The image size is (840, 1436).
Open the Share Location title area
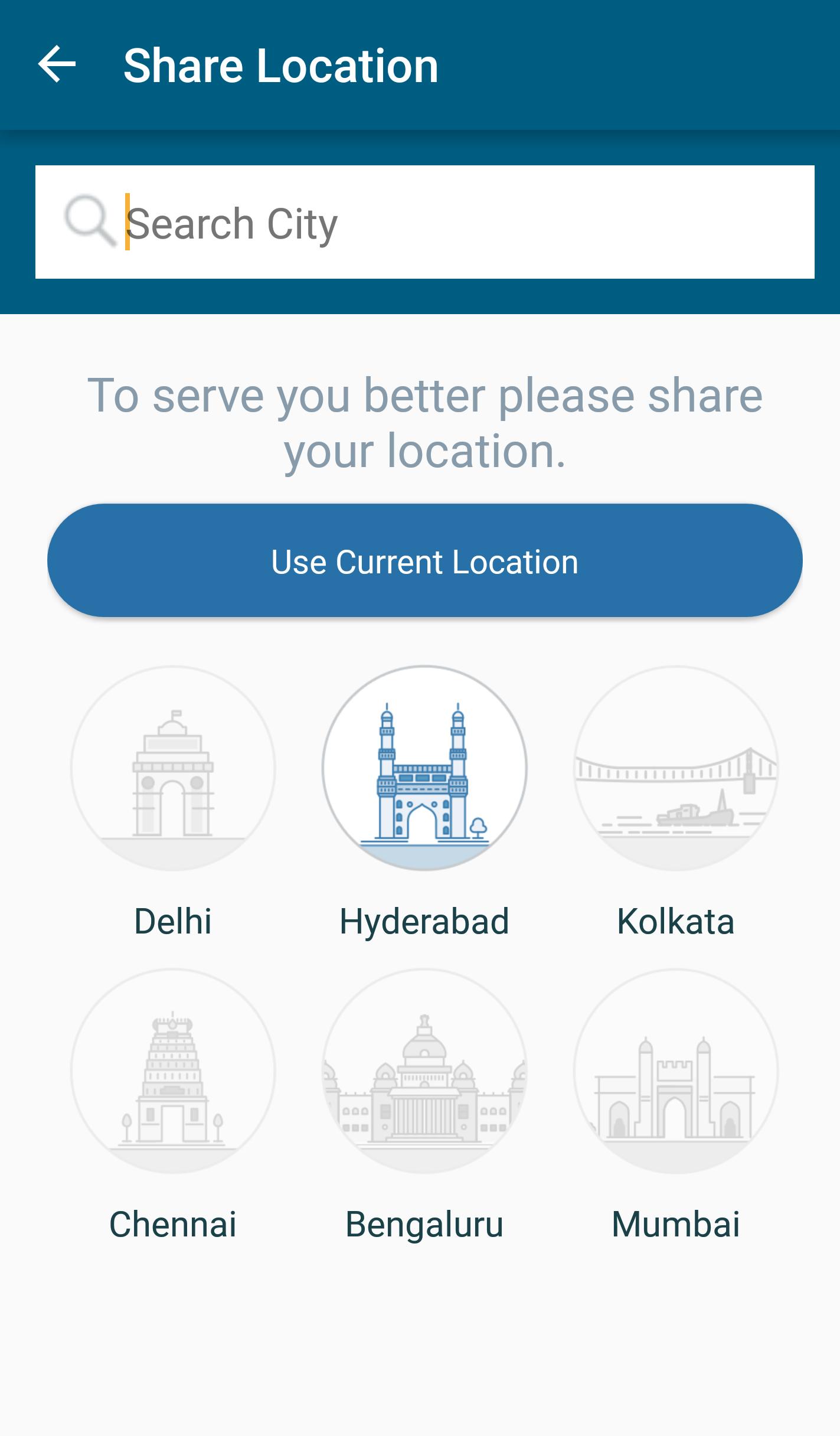280,64
